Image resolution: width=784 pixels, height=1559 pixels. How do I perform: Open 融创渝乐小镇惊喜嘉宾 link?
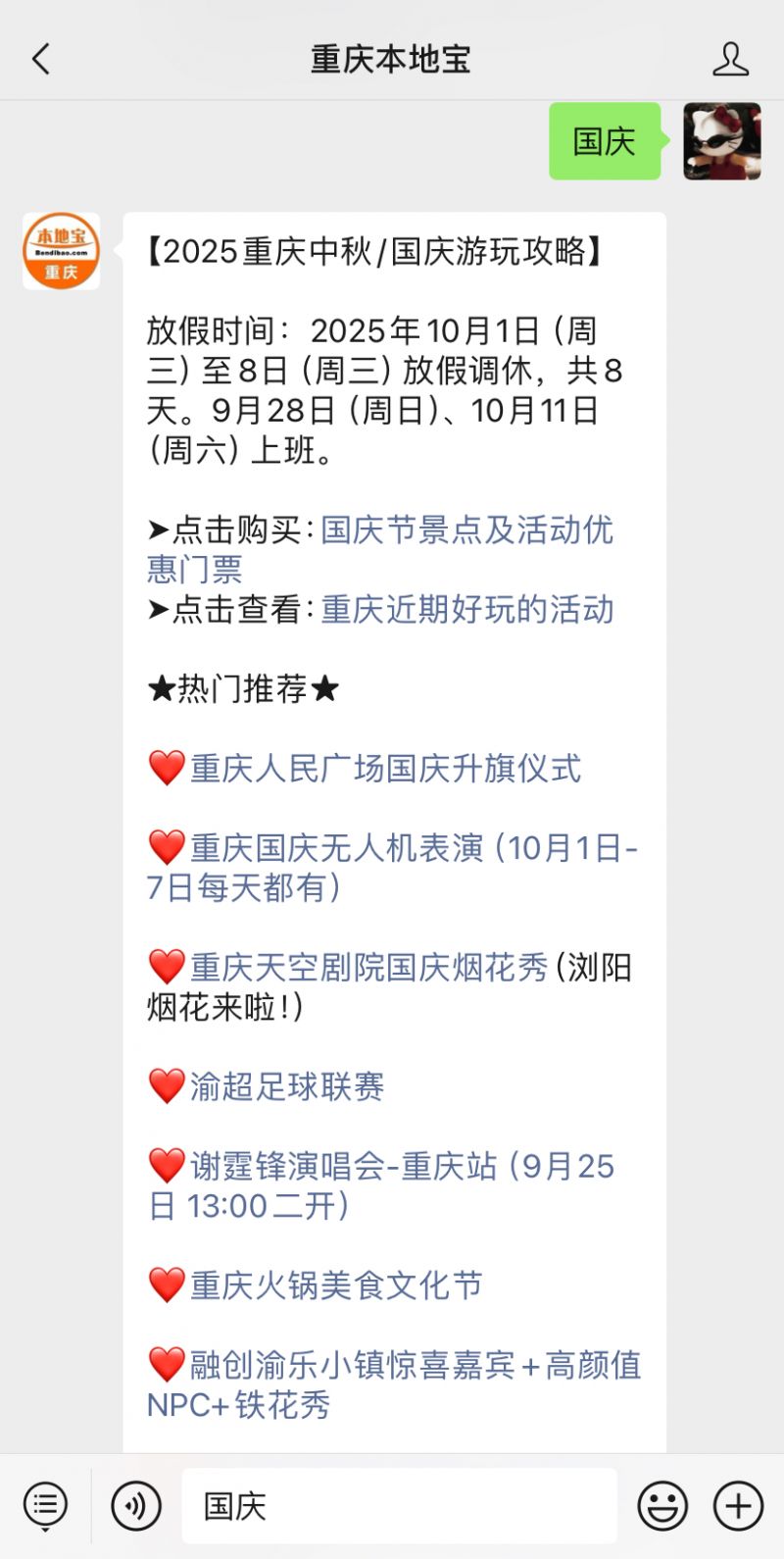click(353, 1366)
